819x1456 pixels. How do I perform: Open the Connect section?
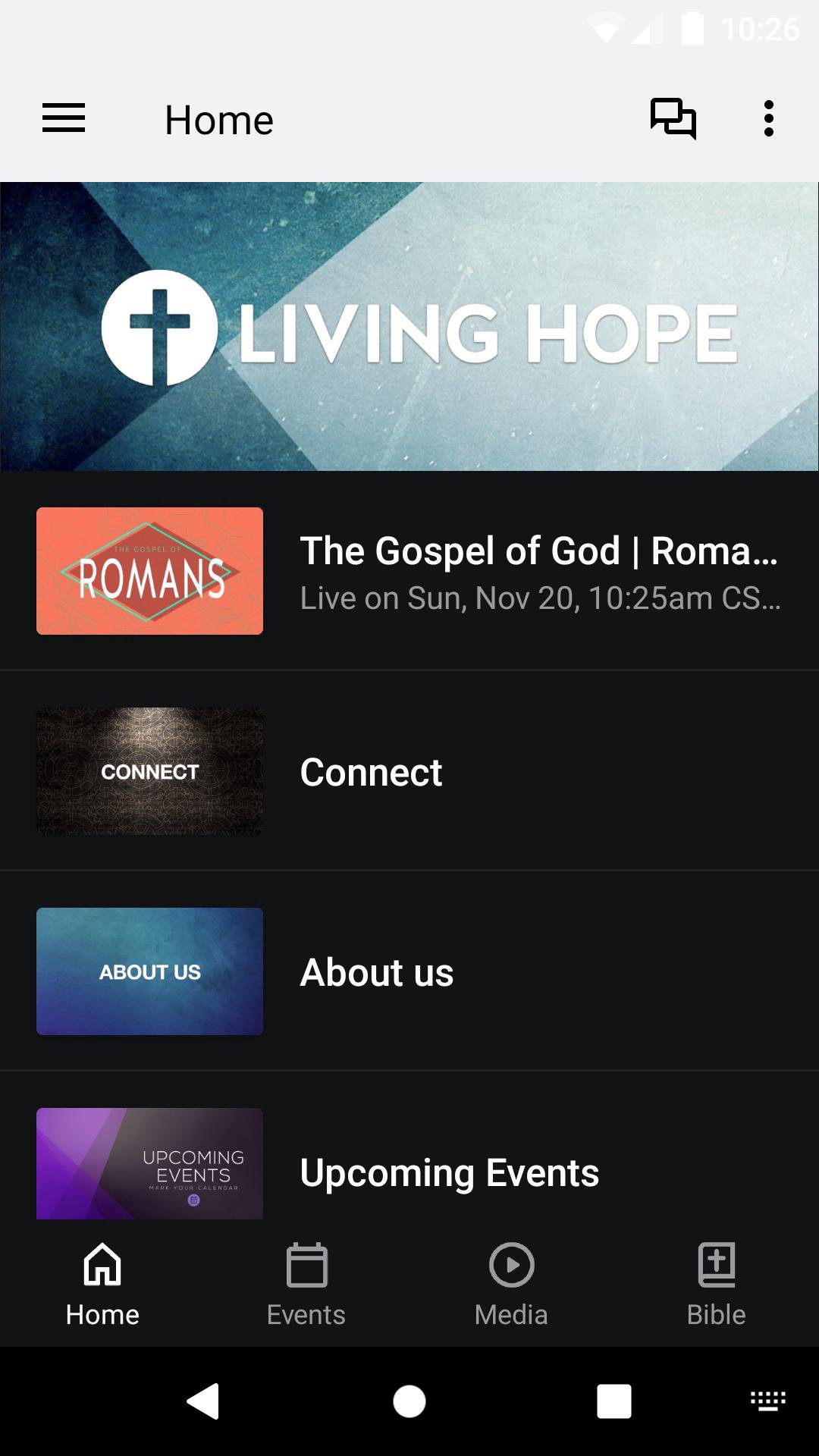click(x=409, y=771)
